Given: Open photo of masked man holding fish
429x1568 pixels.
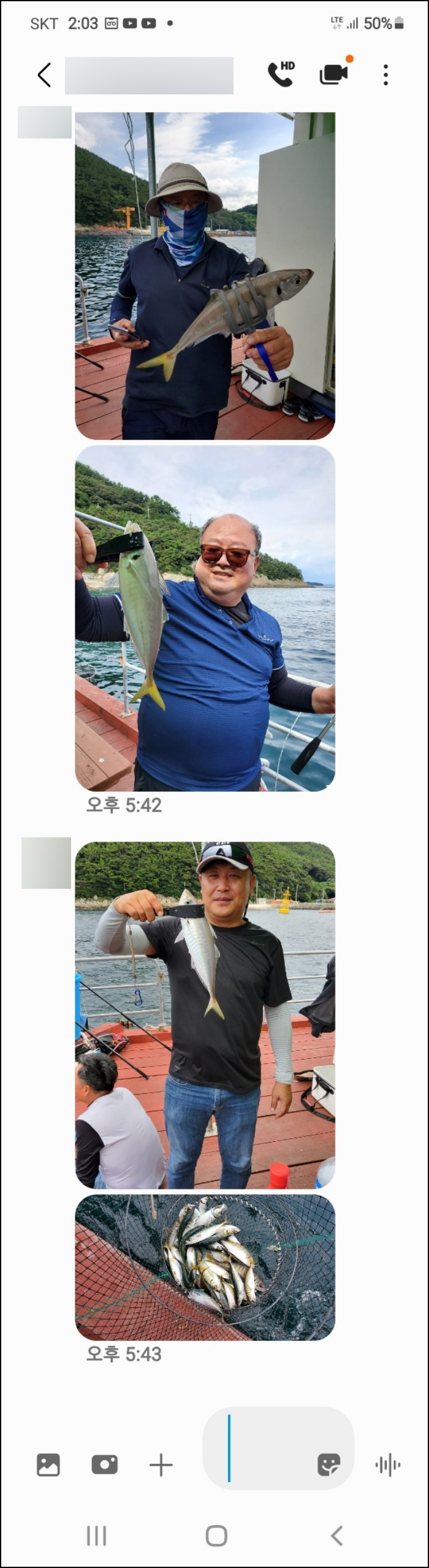Looking at the screenshot, I should coord(205,276).
